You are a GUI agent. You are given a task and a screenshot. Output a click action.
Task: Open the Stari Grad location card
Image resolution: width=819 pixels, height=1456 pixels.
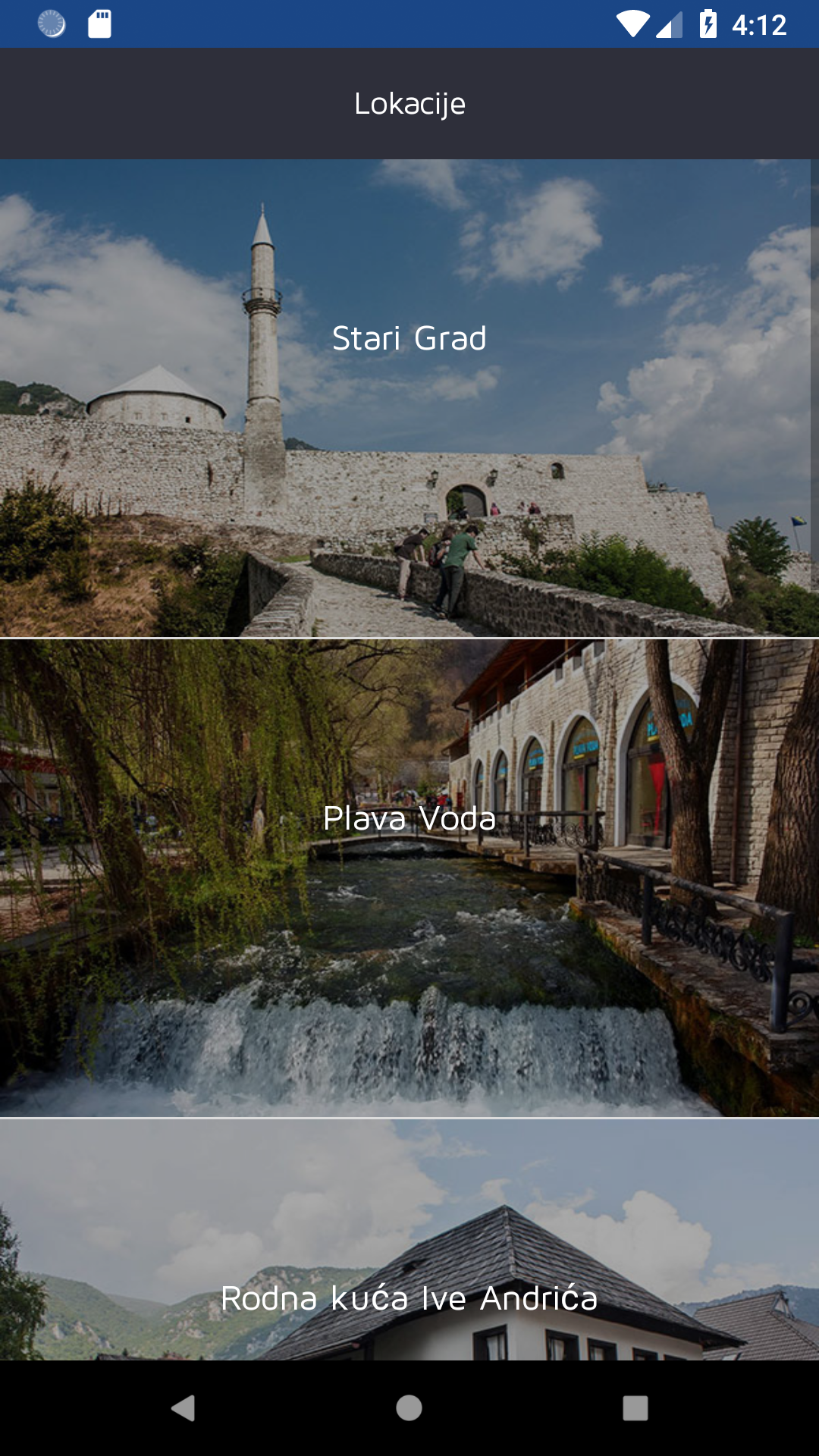[409, 398]
